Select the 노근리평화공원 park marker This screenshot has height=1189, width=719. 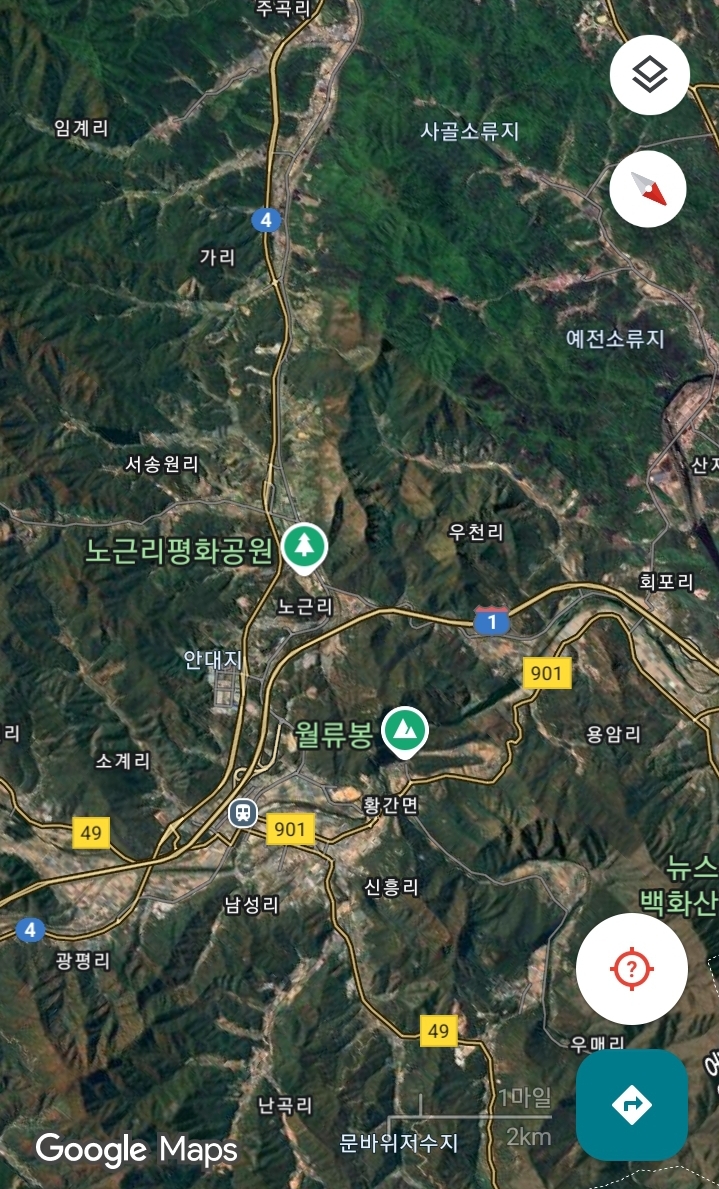tap(304, 548)
